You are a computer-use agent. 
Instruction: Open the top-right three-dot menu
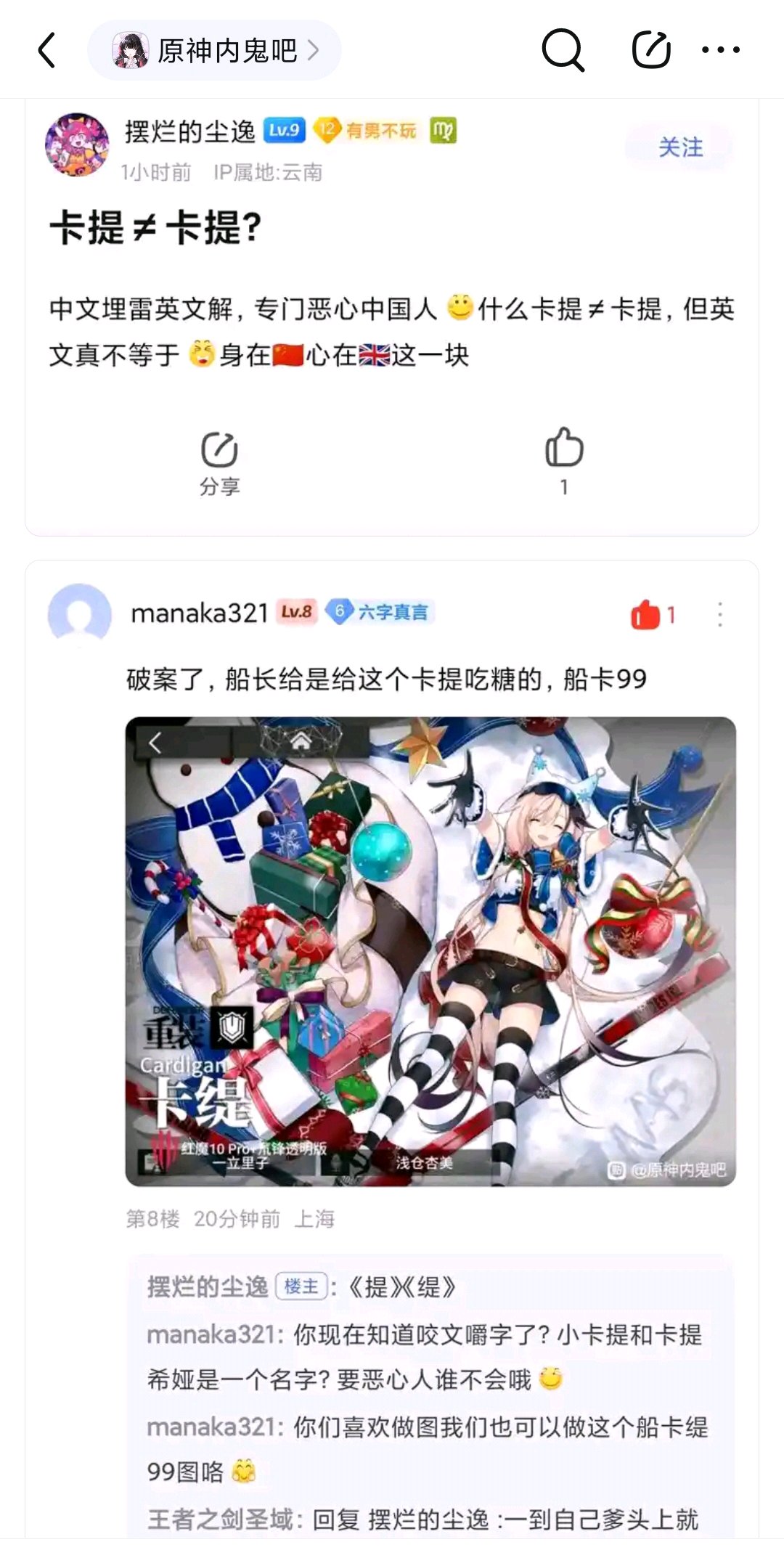(x=720, y=50)
